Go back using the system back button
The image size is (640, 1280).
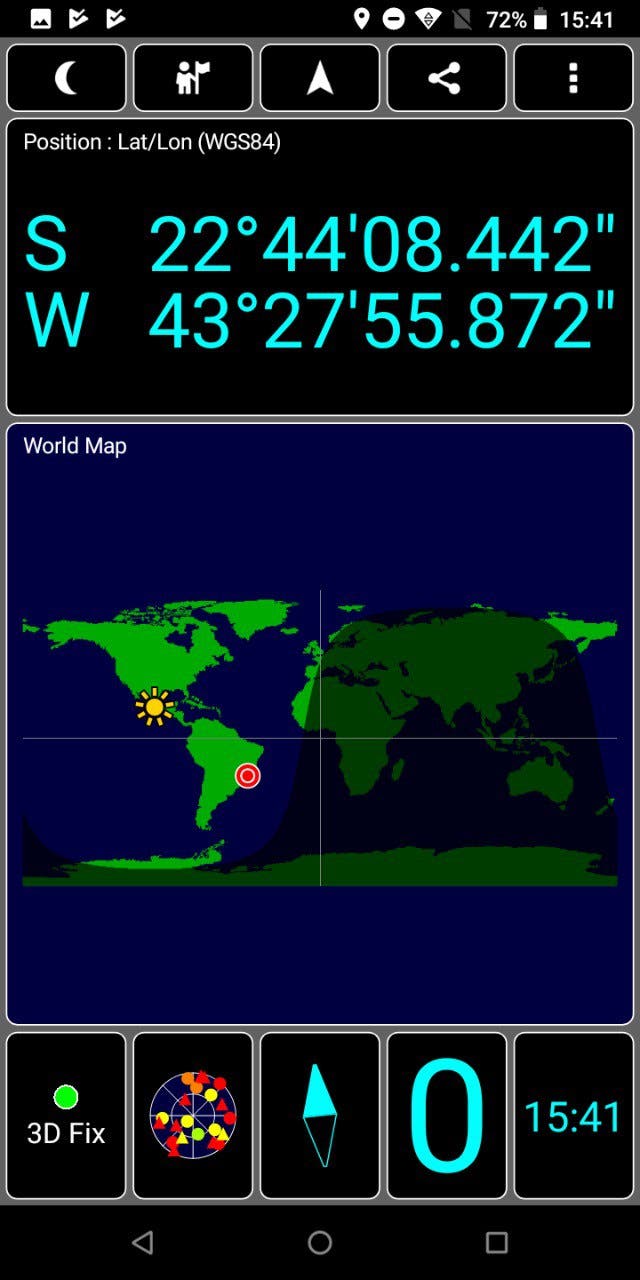(143, 1242)
